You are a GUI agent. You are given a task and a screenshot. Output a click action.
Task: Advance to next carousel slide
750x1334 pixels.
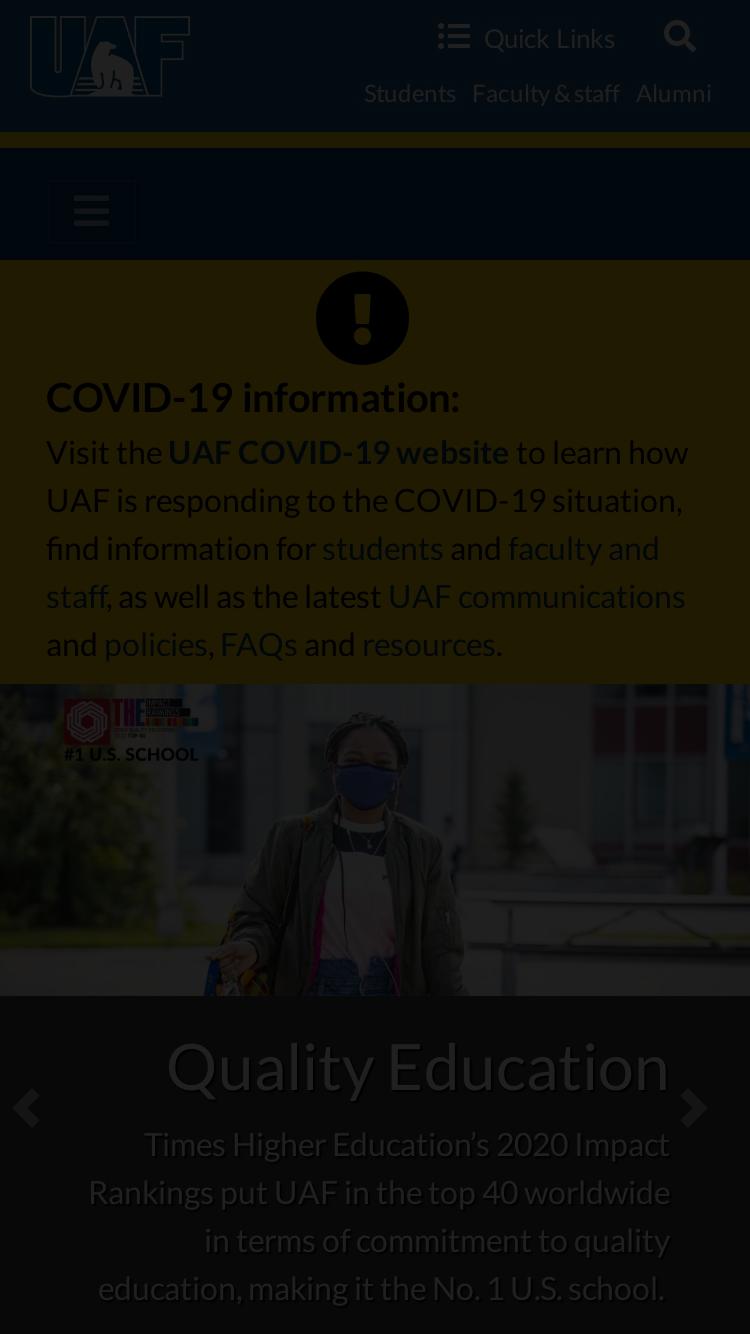[694, 1108]
